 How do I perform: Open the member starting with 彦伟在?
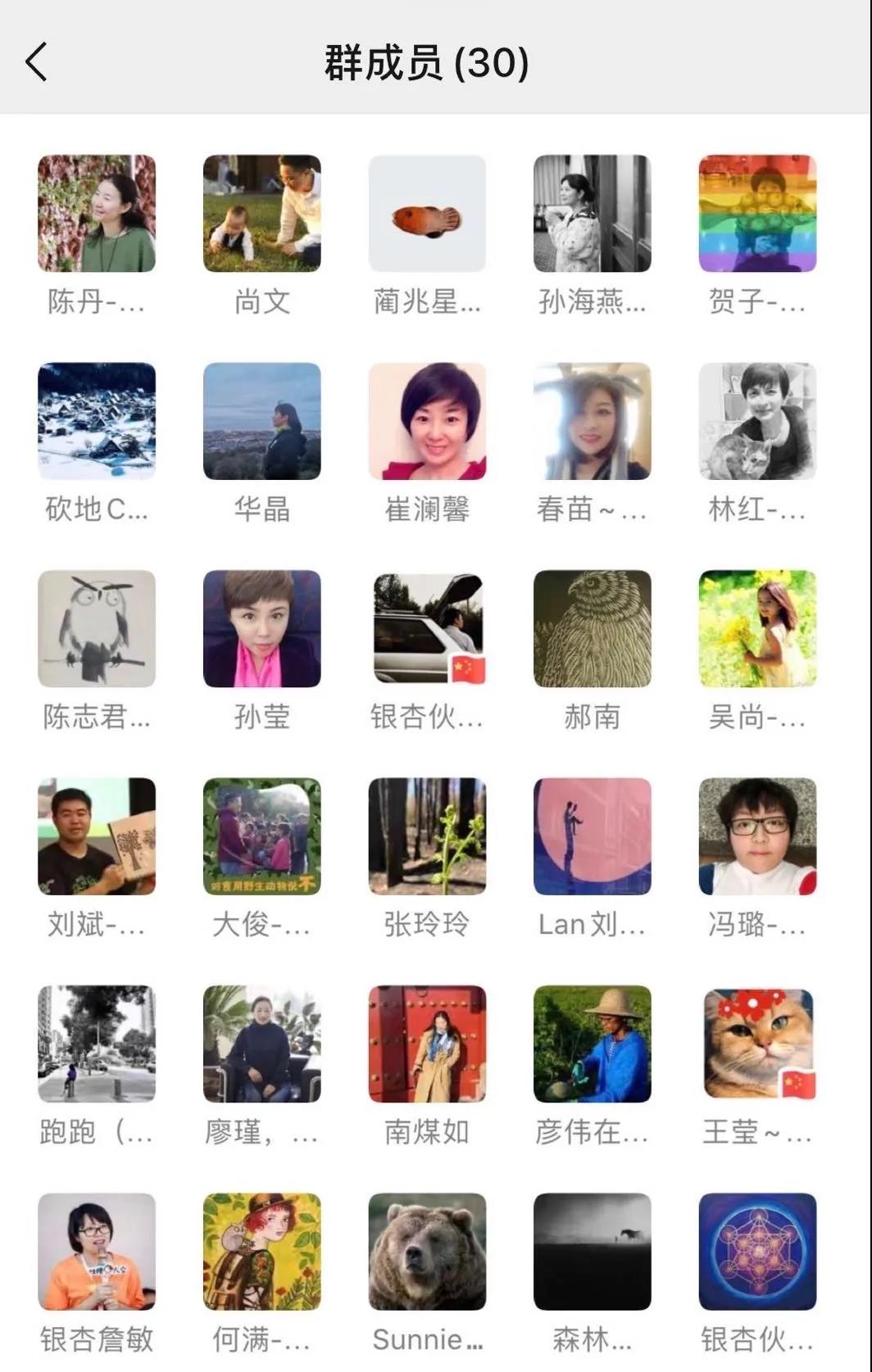pyautogui.click(x=592, y=1044)
